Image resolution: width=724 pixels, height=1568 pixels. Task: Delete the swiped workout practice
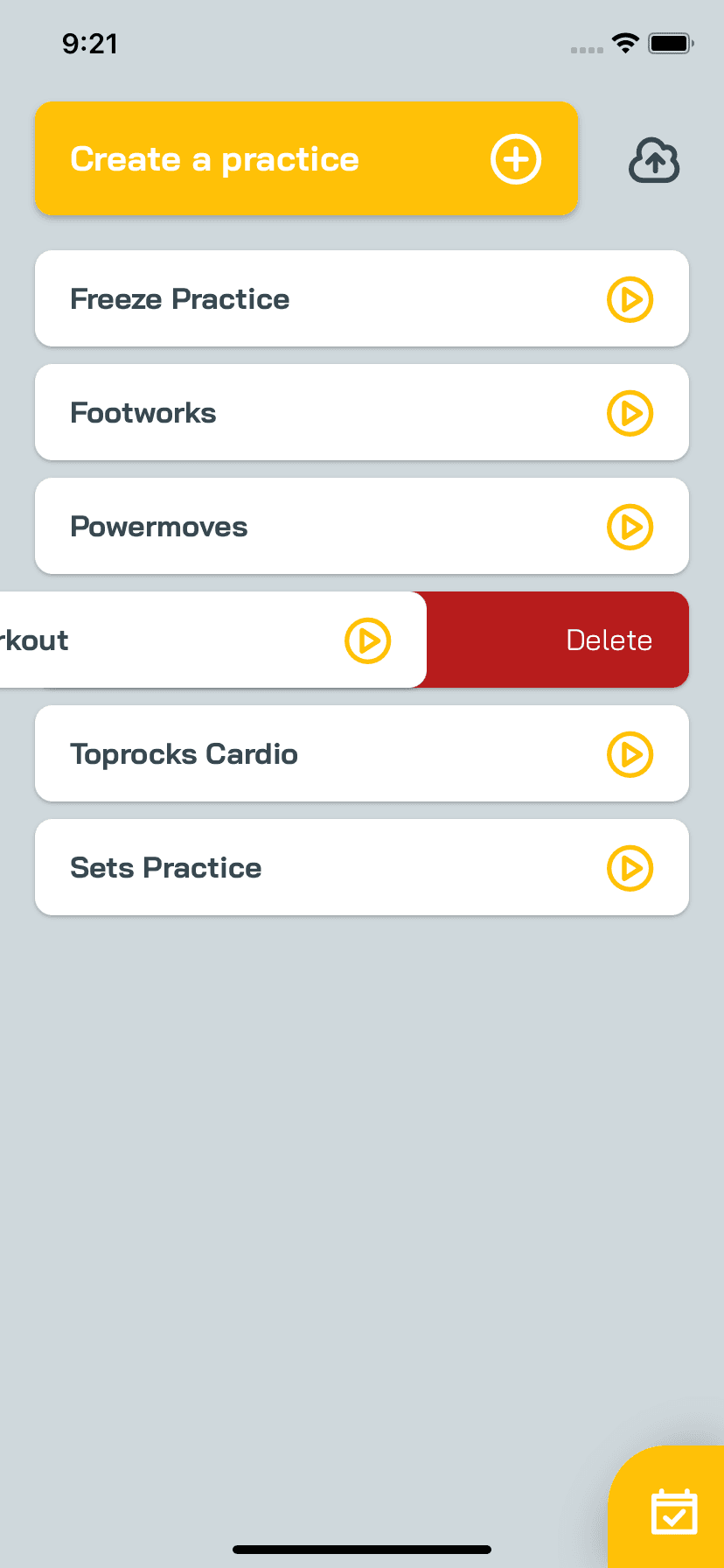click(558, 640)
